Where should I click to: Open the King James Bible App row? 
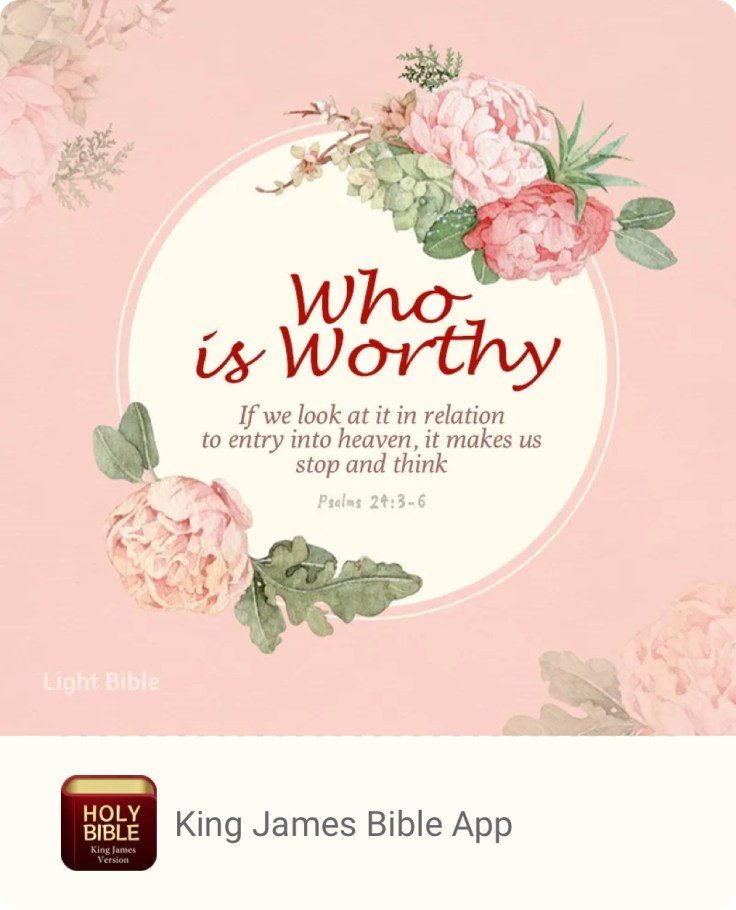(x=343, y=824)
